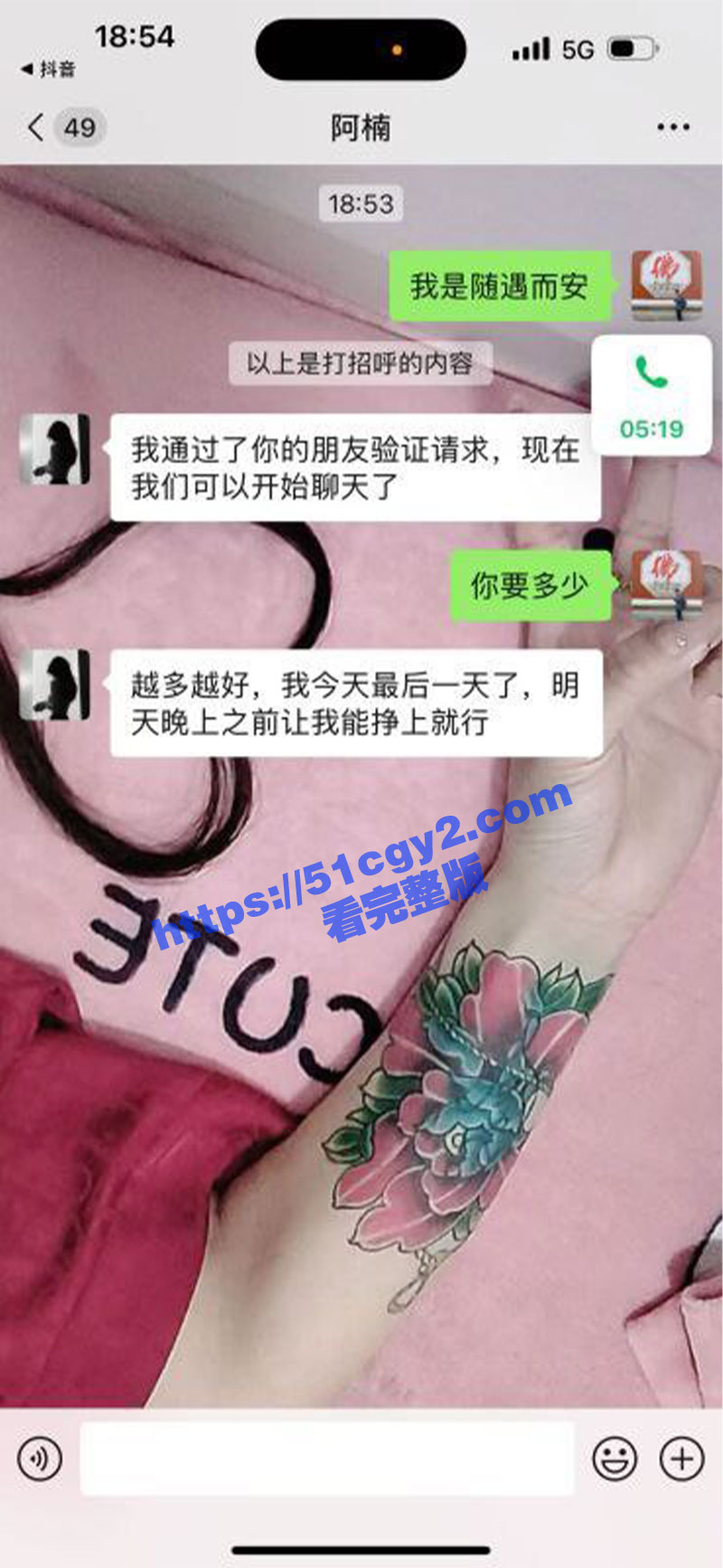Open the plus attachment menu

coord(682,1459)
